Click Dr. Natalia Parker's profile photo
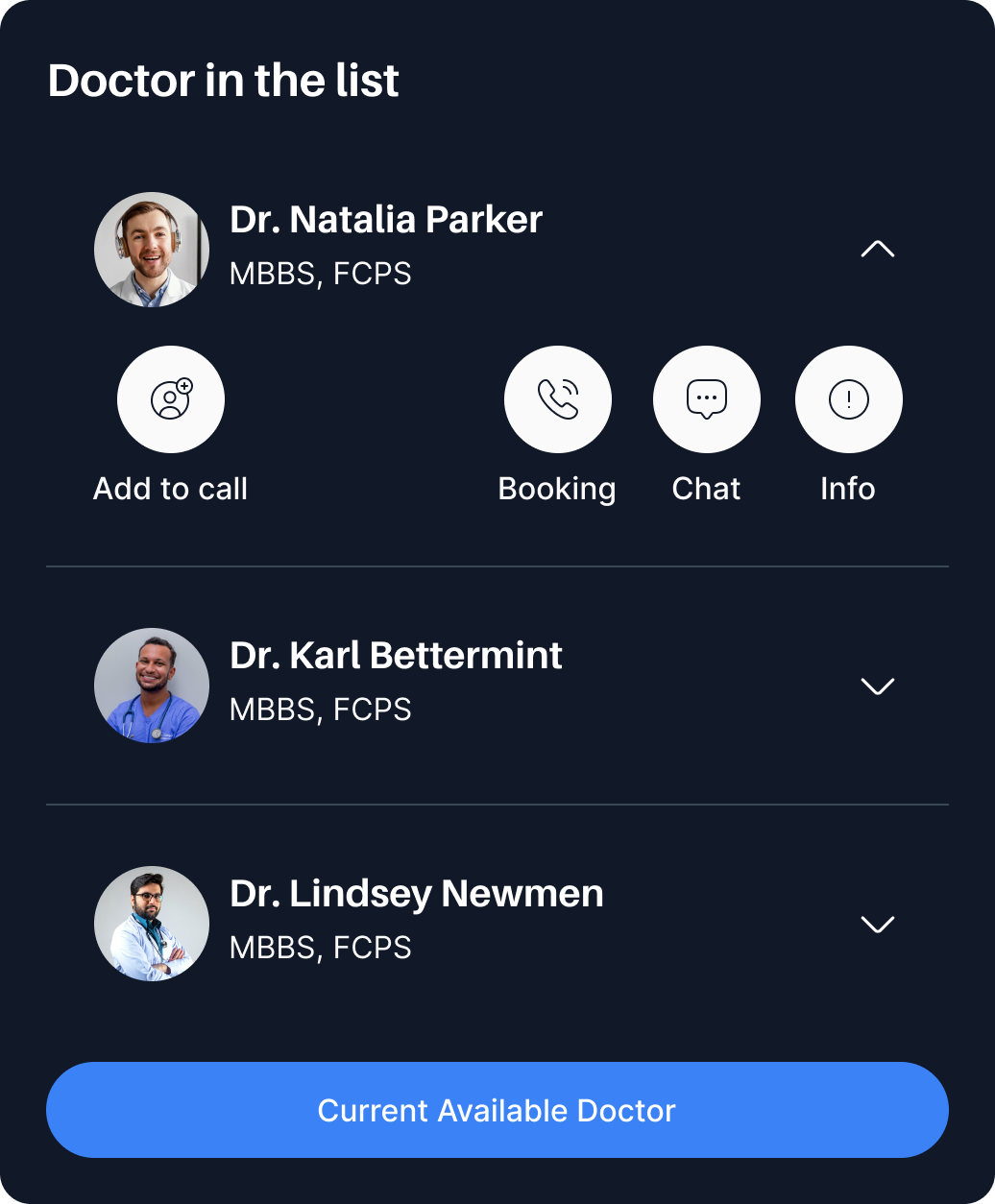The width and height of the screenshot is (995, 1204). (151, 250)
